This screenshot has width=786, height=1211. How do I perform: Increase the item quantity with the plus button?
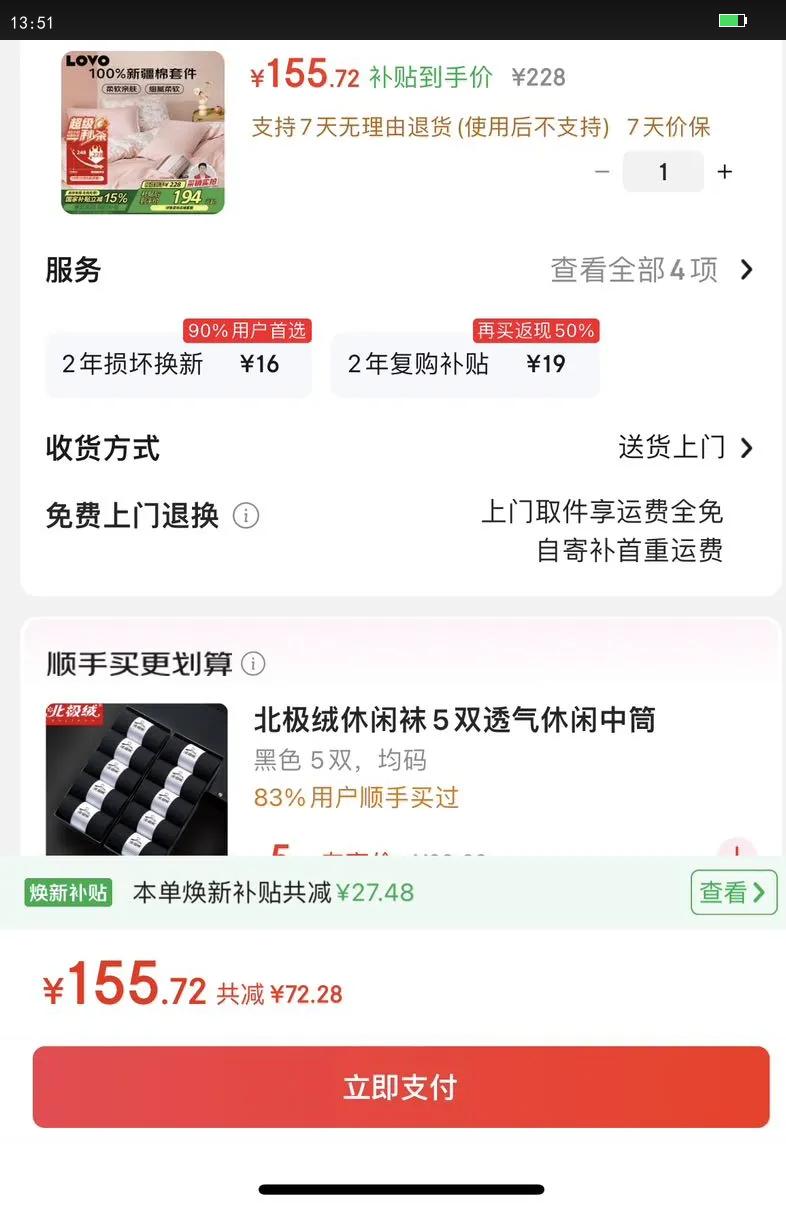(725, 172)
